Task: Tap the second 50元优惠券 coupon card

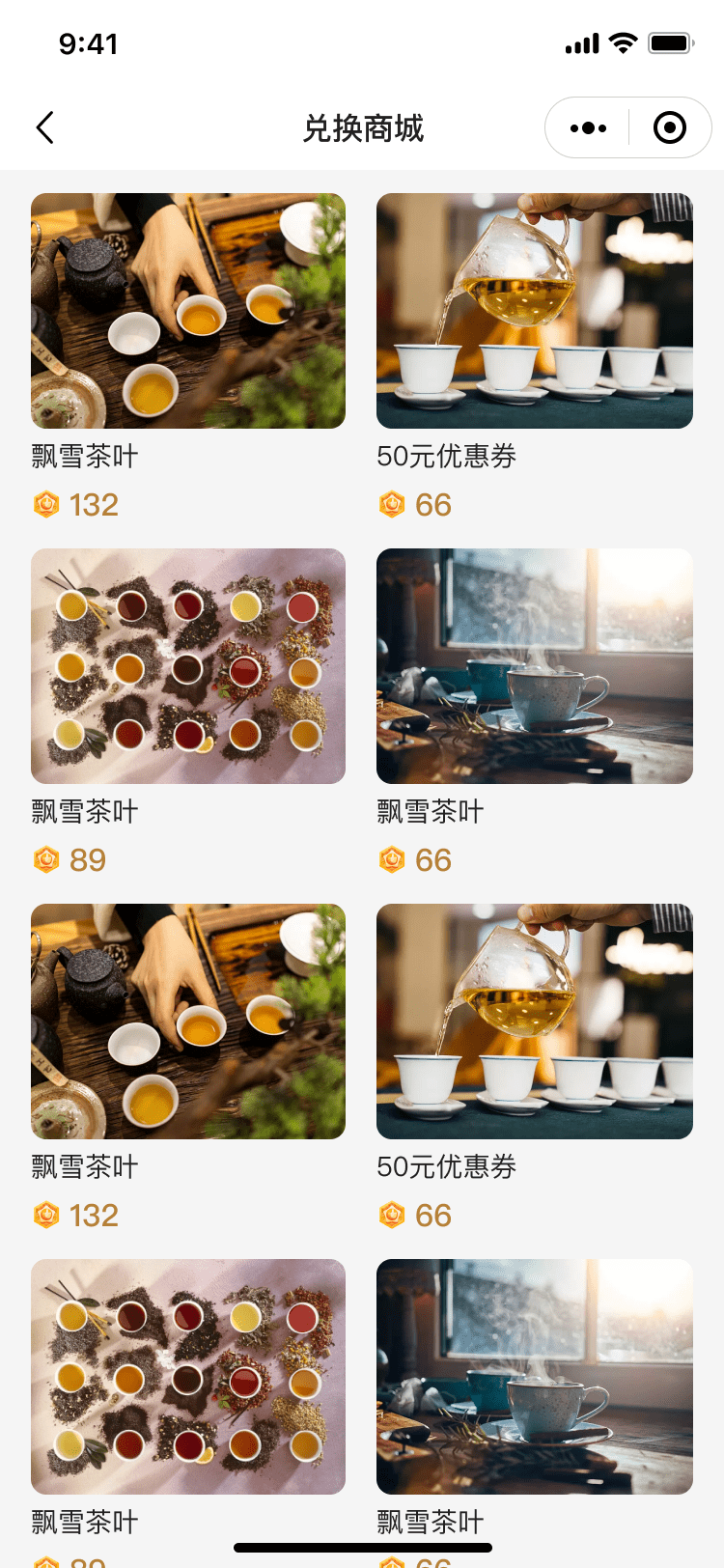Action: point(534,1022)
